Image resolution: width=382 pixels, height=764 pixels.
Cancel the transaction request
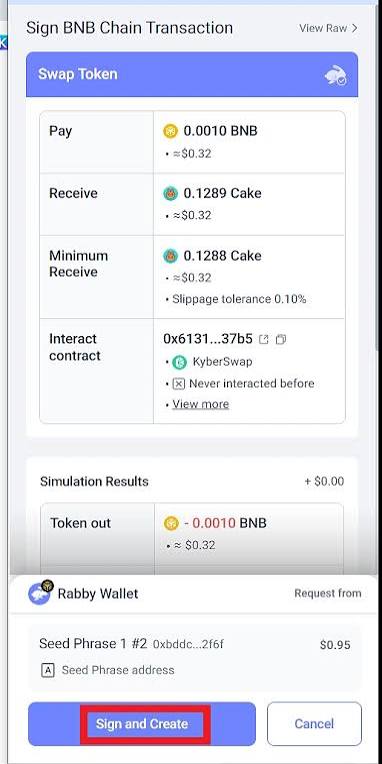[x=314, y=724]
